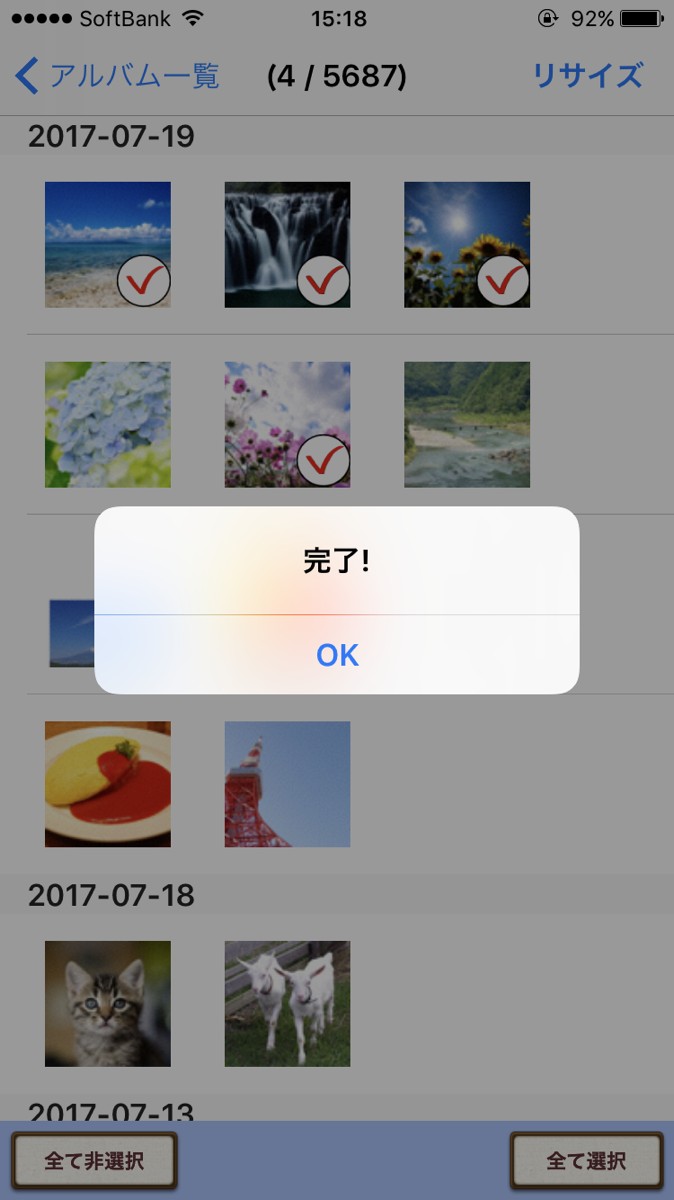674x1200 pixels.
Task: Select the white goats photo
Action: (287, 1003)
